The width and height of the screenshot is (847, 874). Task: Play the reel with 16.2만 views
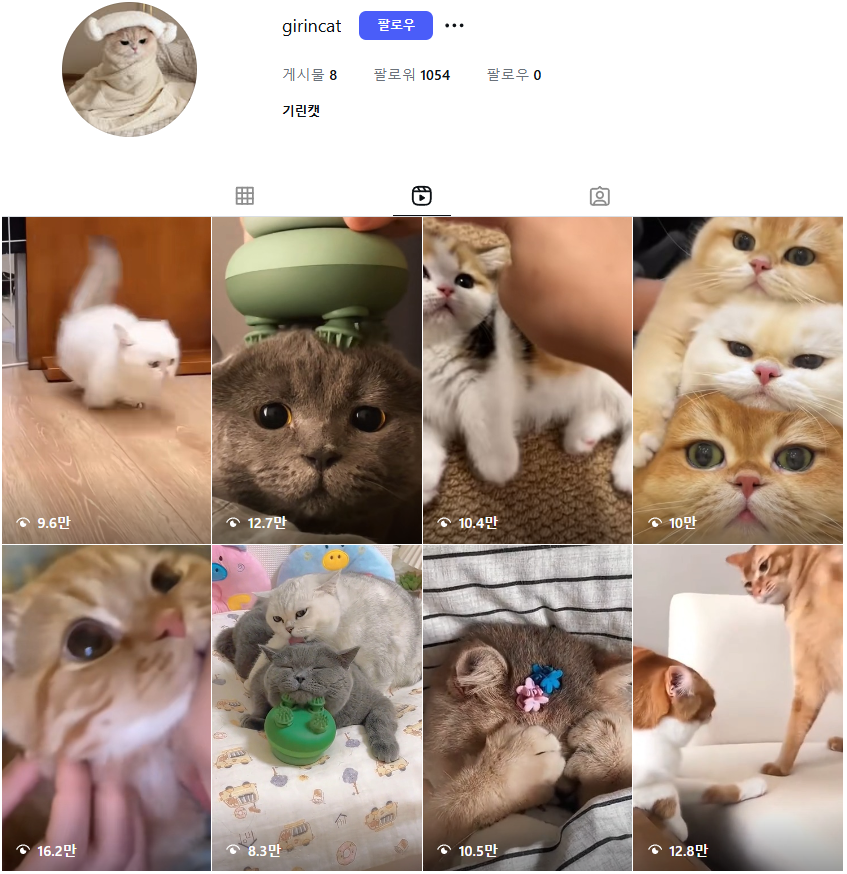106,708
